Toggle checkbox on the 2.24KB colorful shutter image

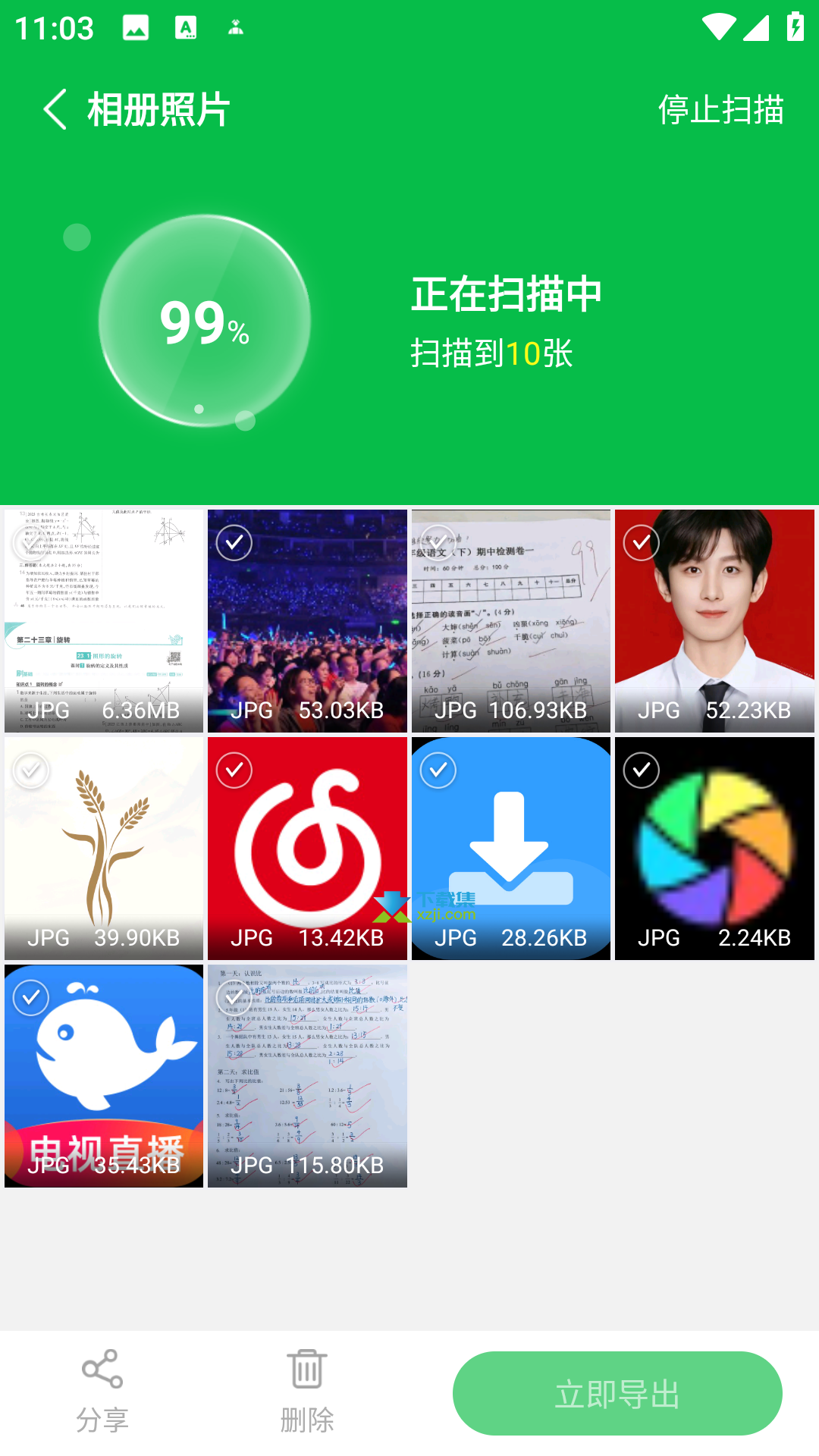(642, 770)
